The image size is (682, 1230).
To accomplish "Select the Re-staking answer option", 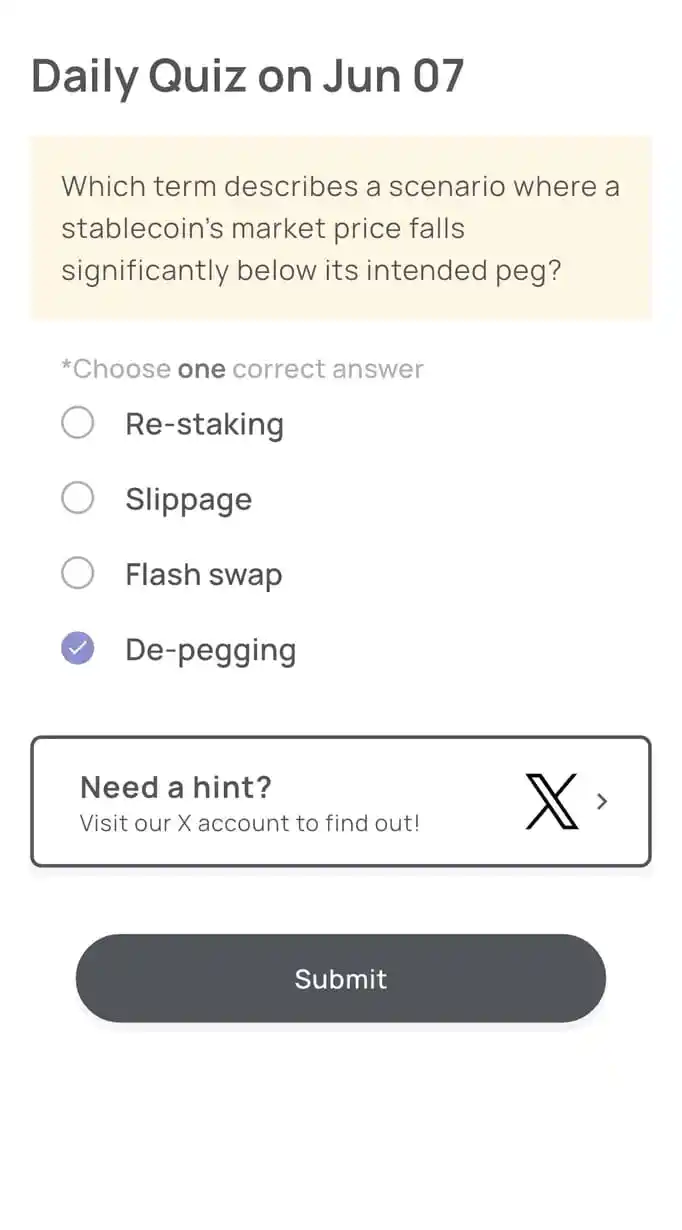I will (78, 424).
